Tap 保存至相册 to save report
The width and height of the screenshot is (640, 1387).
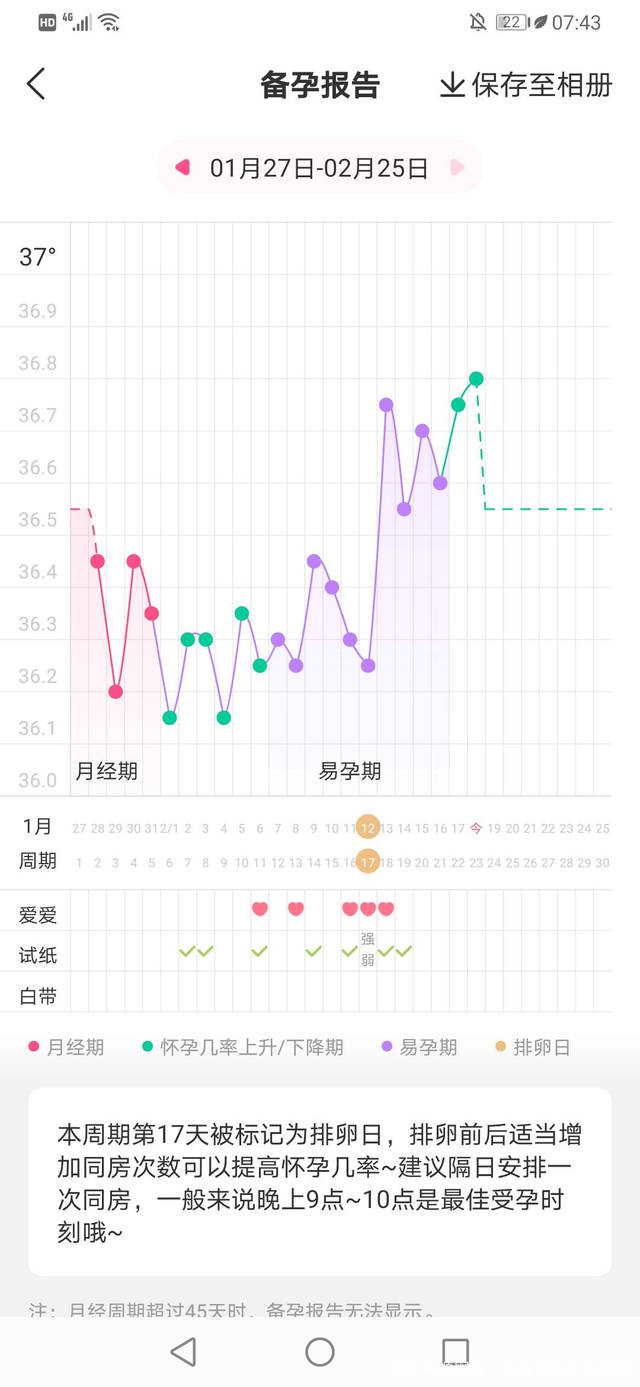tap(526, 85)
